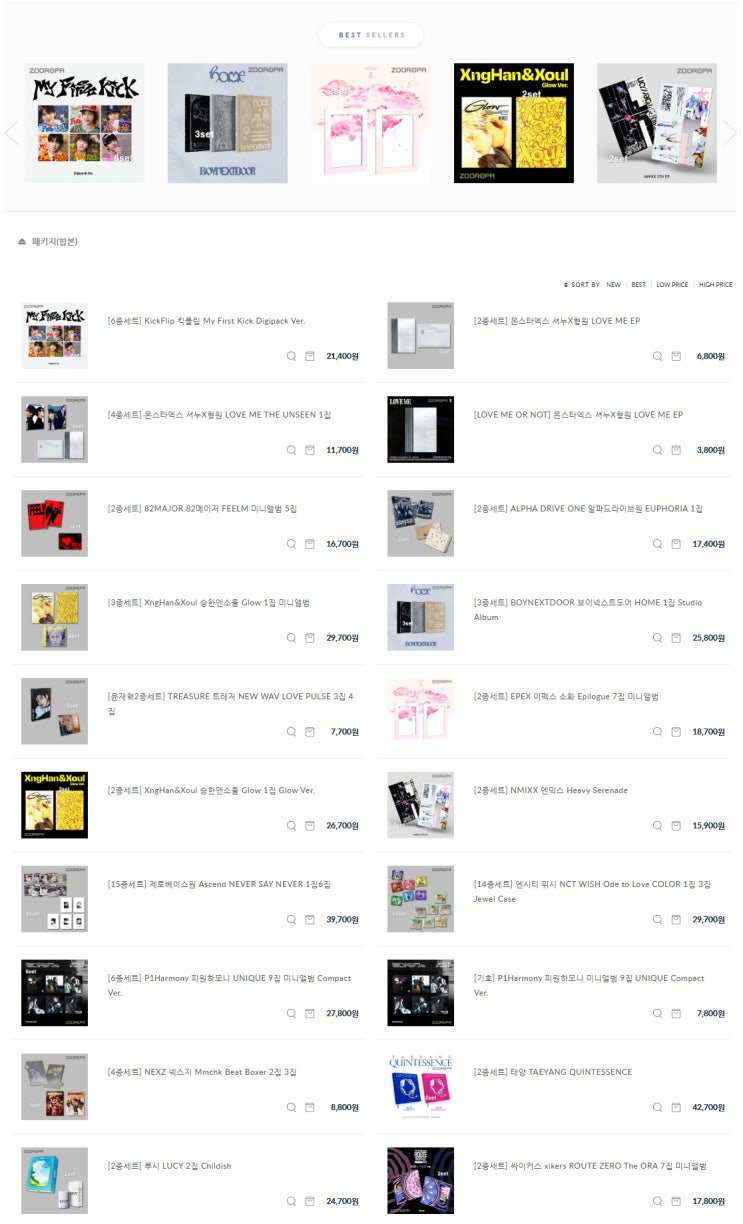Add xikers ROUTE ZERO The ORA to cart
Screen dimensions: 743x1224
click(676, 1201)
